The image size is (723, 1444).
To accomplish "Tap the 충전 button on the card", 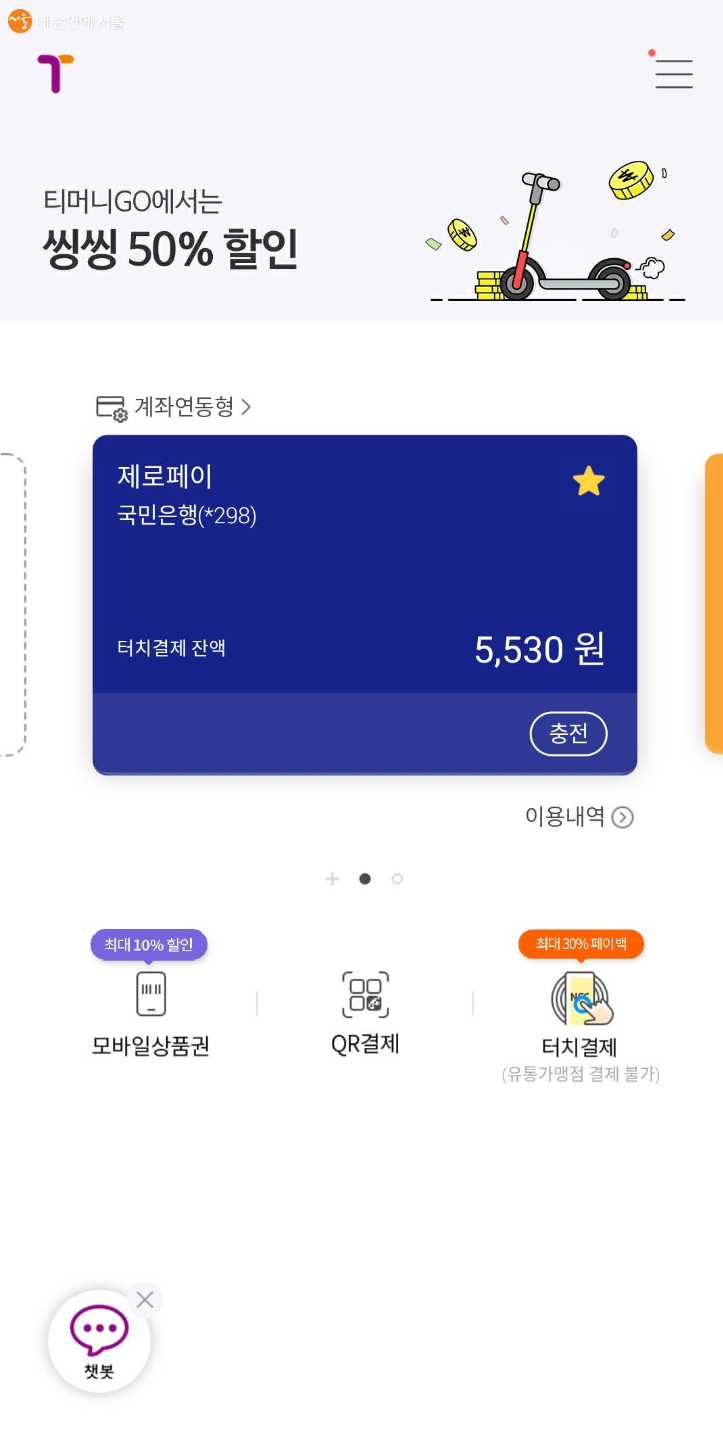I will pyautogui.click(x=568, y=734).
